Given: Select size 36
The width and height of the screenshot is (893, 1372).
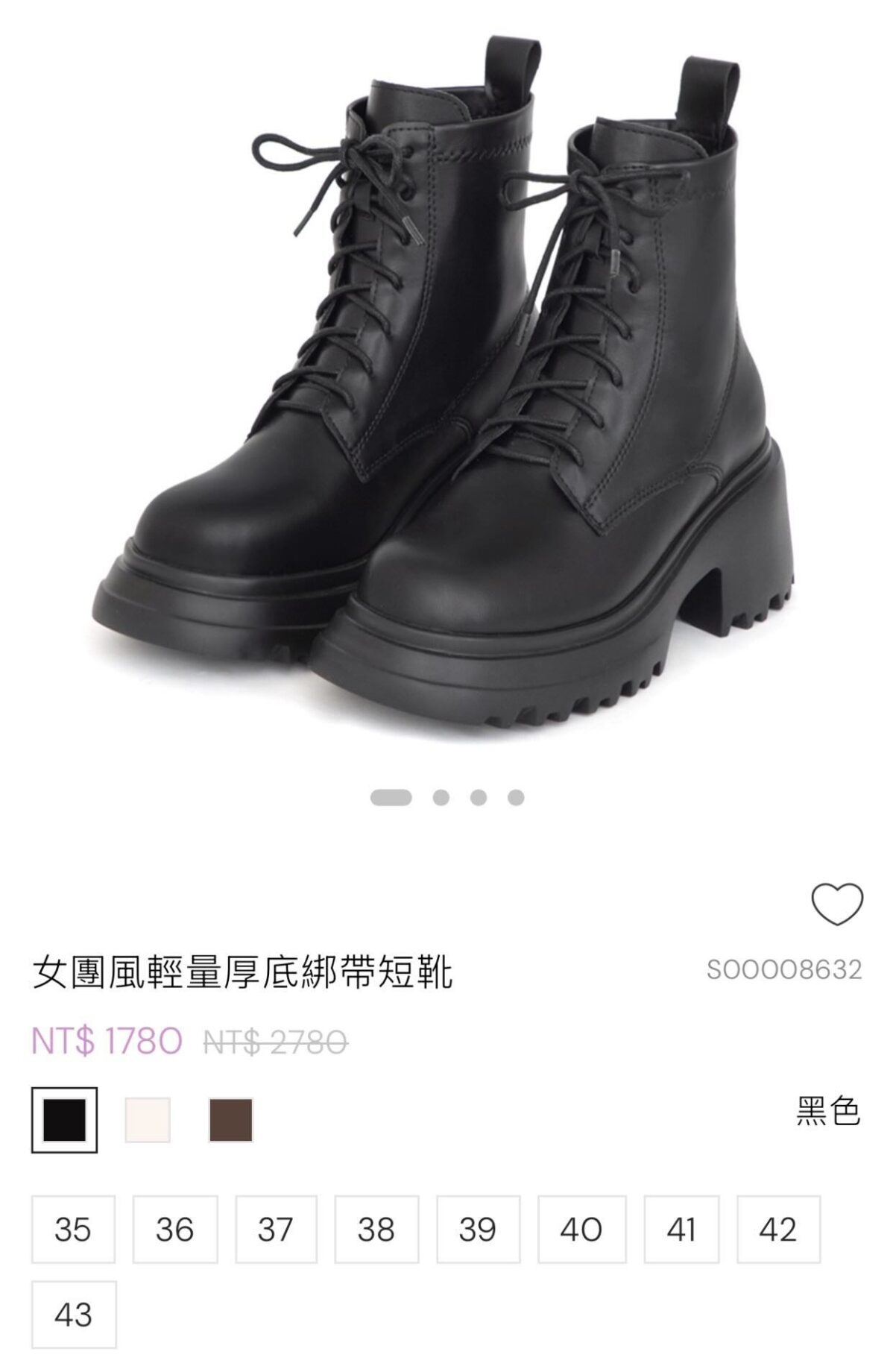Looking at the screenshot, I should 175,1230.
